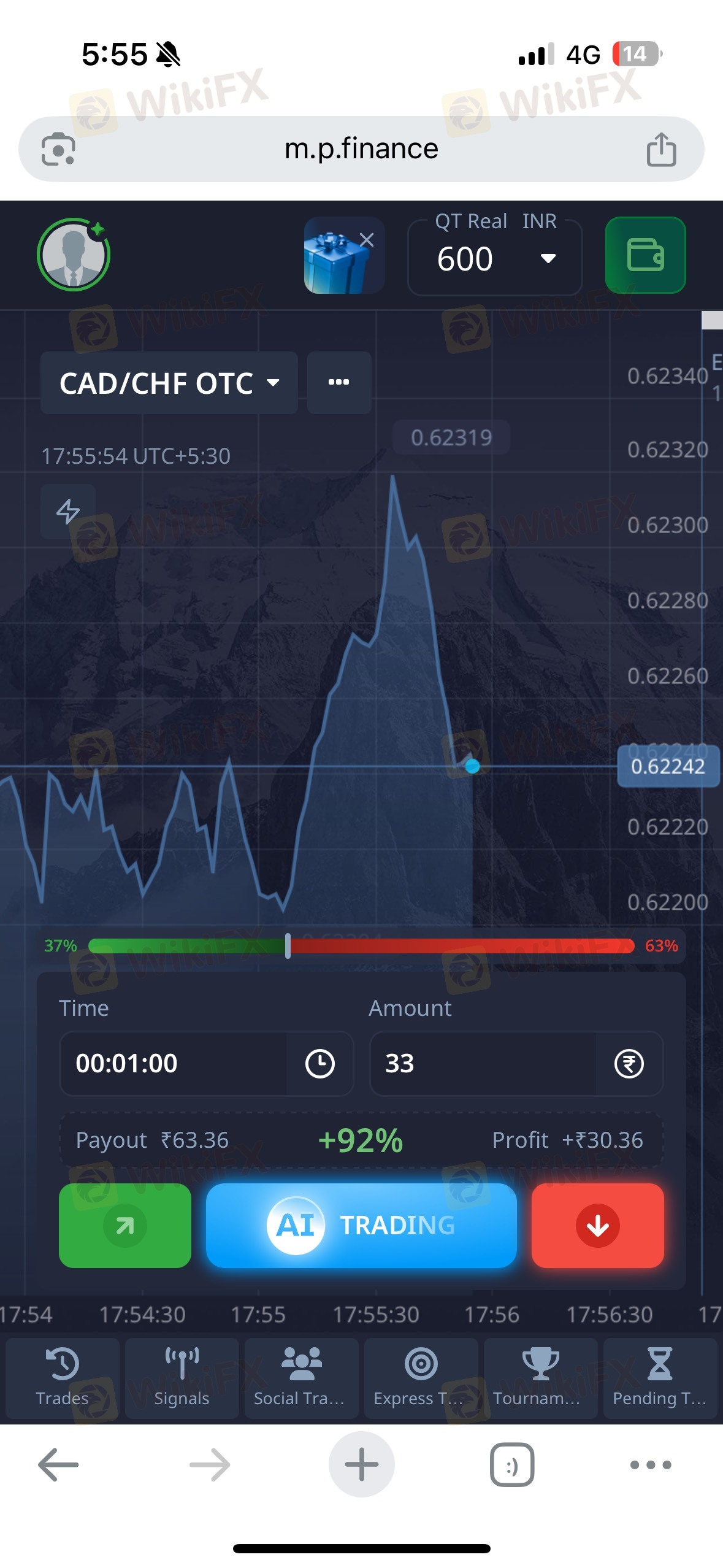Screen dimensions: 723x1568
Task: Open the Social Trading tab
Action: pyautogui.click(x=301, y=1378)
